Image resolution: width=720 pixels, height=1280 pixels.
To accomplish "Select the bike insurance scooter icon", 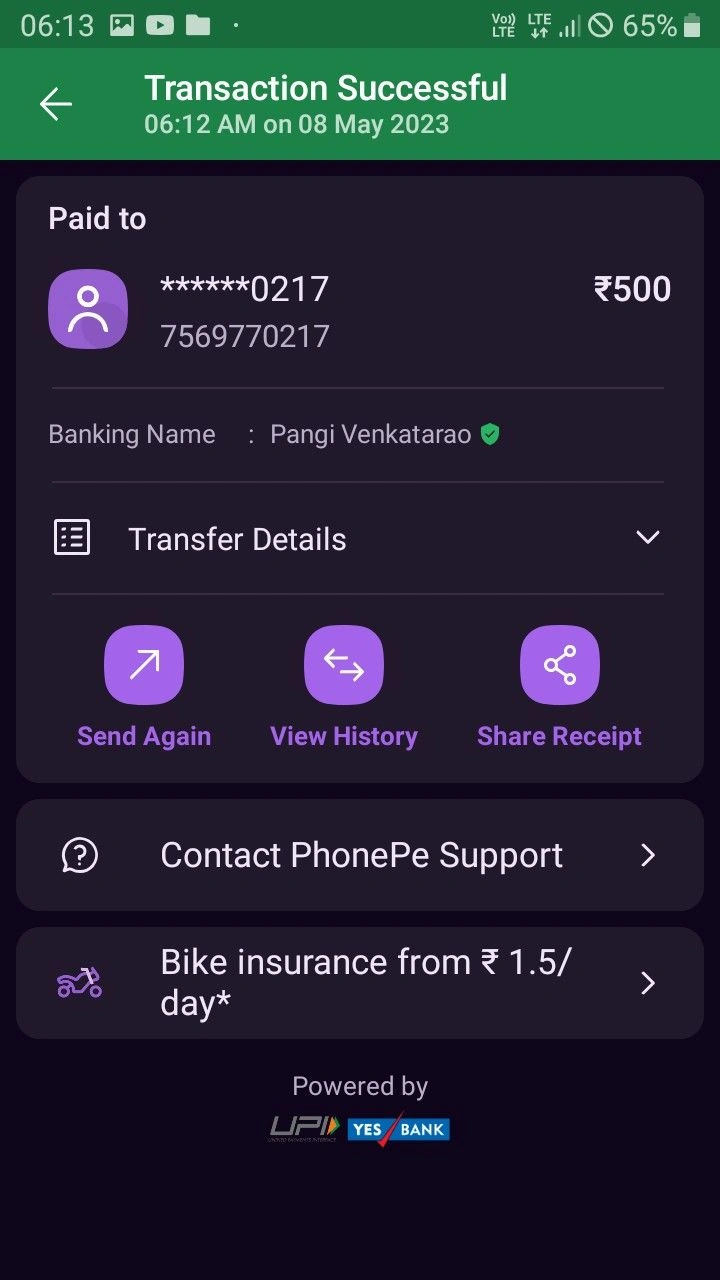I will 79,981.
